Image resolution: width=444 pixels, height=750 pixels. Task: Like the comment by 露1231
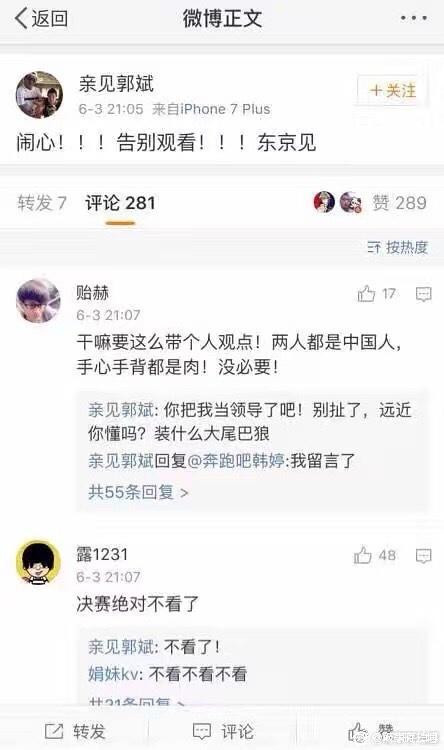pyautogui.click(x=375, y=555)
